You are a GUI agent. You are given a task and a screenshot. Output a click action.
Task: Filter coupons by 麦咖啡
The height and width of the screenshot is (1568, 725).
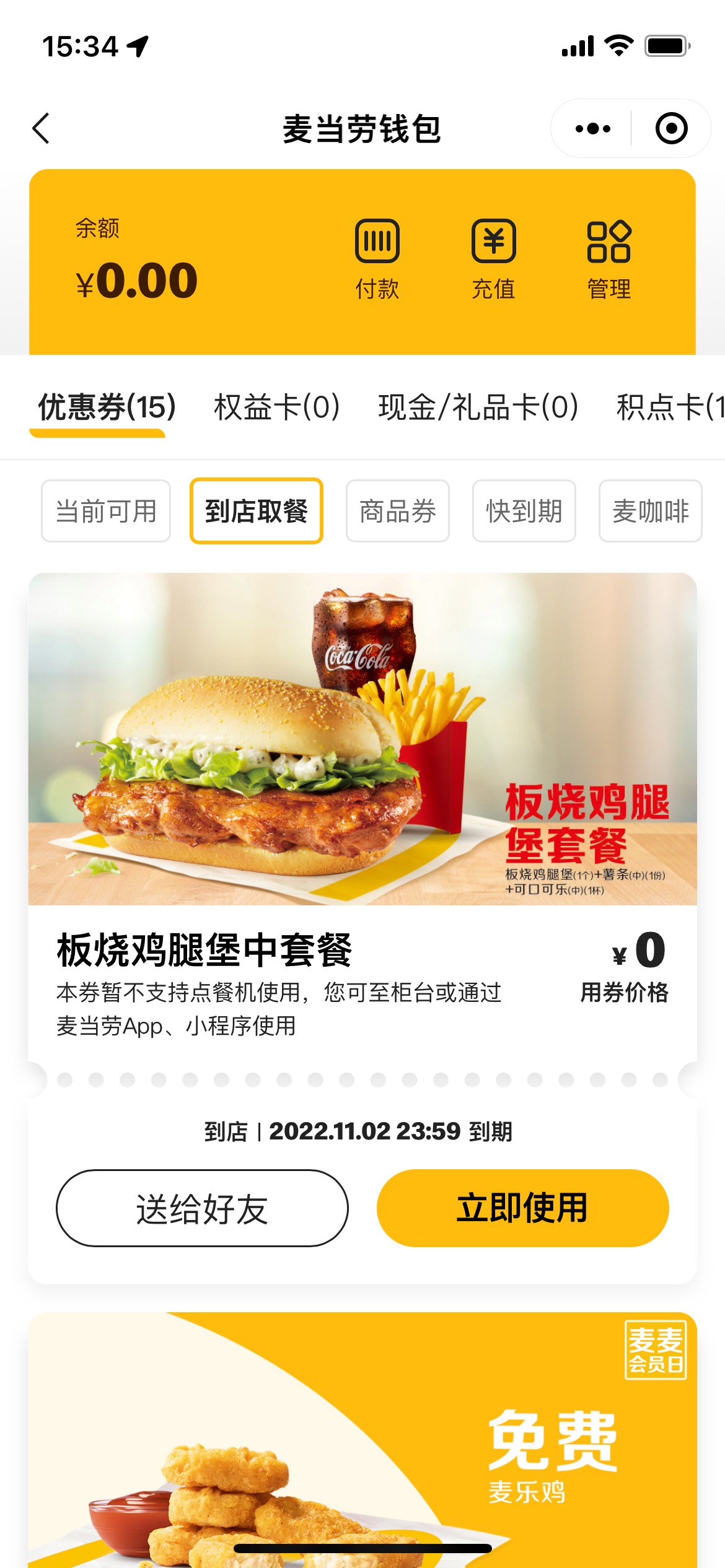pos(651,512)
